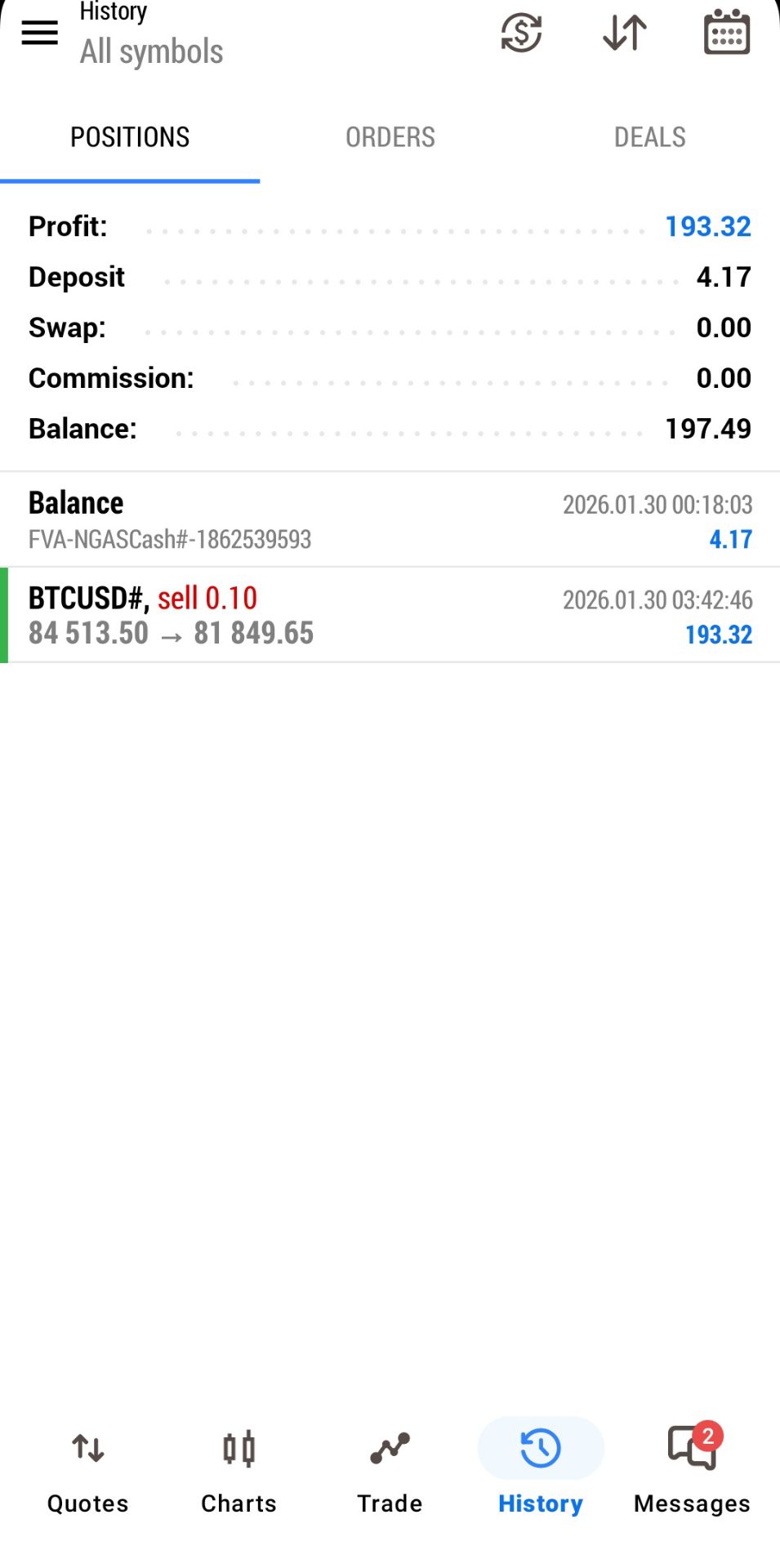Image resolution: width=780 pixels, height=1568 pixels.
Task: Open the hamburger drawer menu
Action: click(39, 33)
